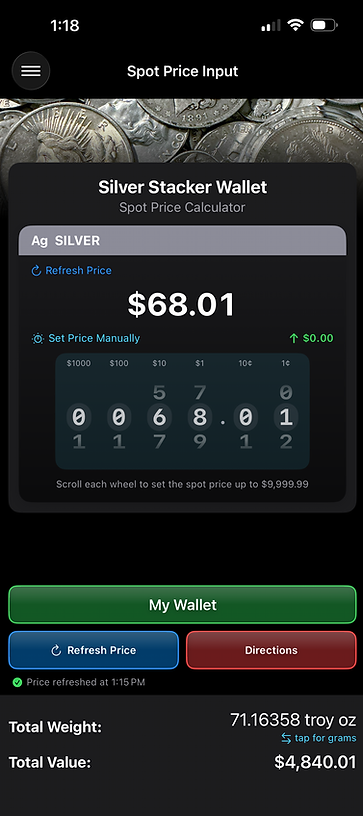
Task: Select 1 on the $1000 wheel
Action: click(x=79, y=442)
